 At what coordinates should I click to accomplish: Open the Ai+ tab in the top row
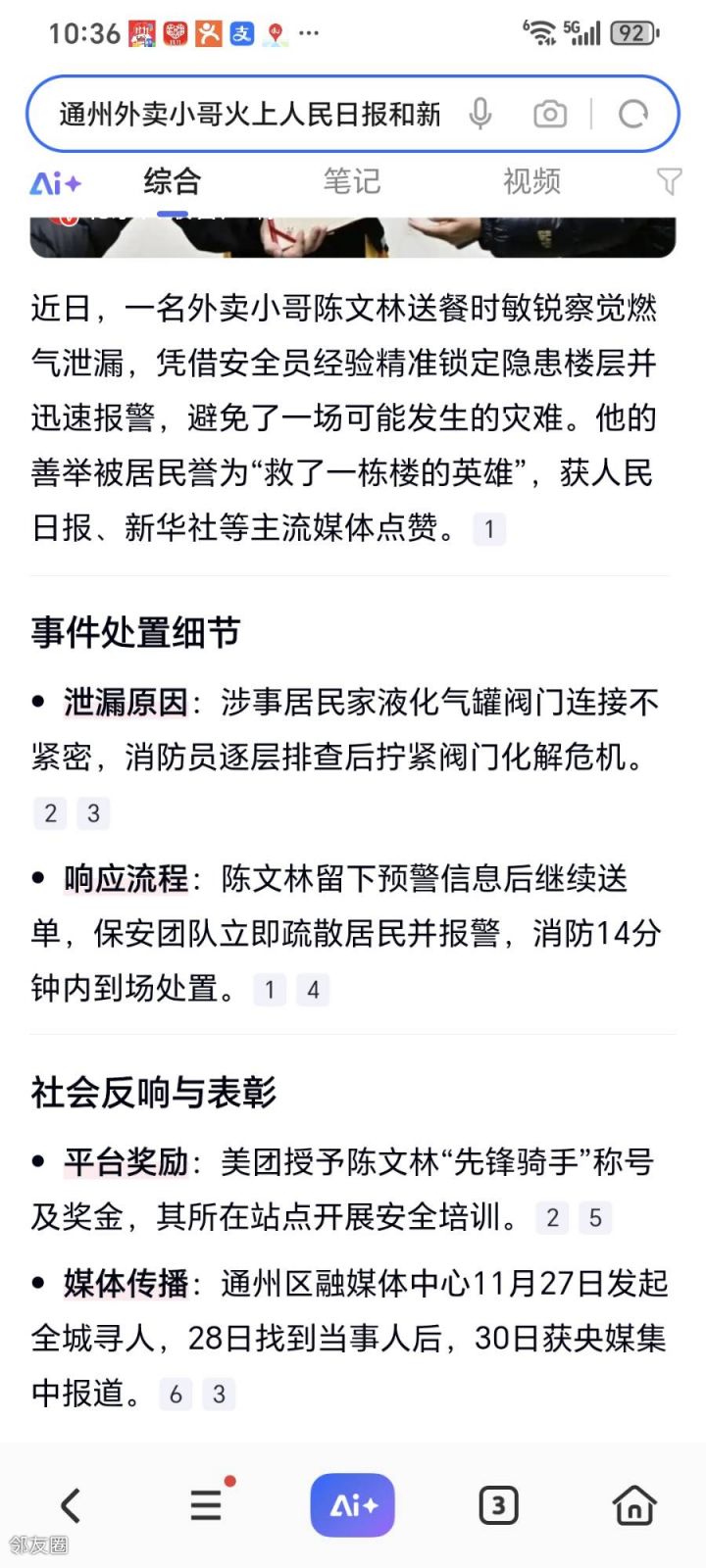point(56,183)
